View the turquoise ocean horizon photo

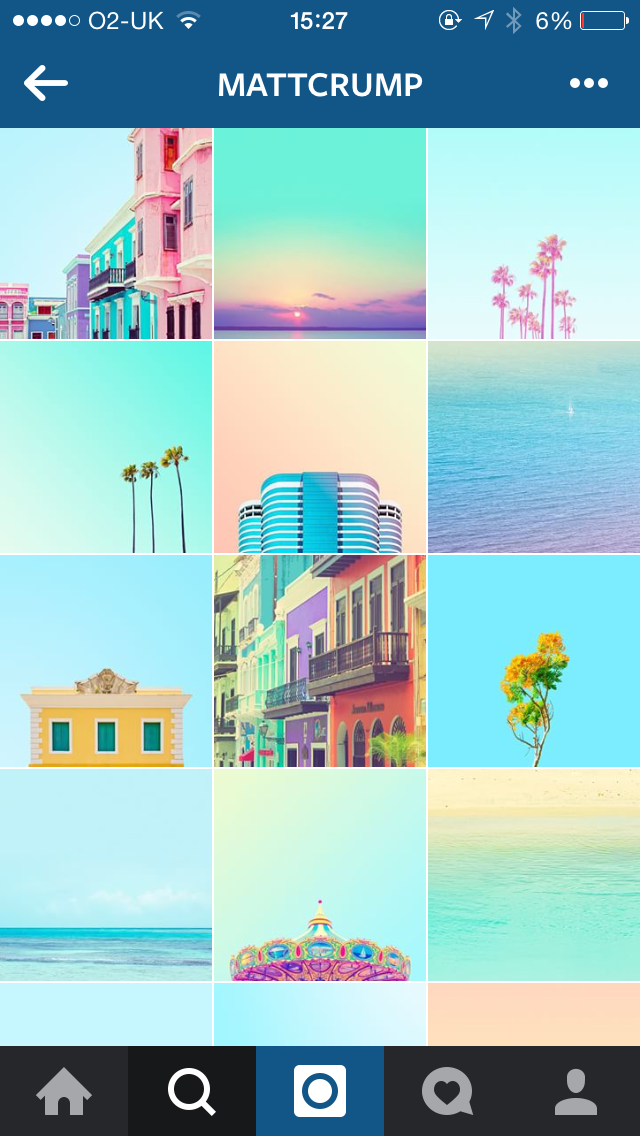click(x=106, y=876)
